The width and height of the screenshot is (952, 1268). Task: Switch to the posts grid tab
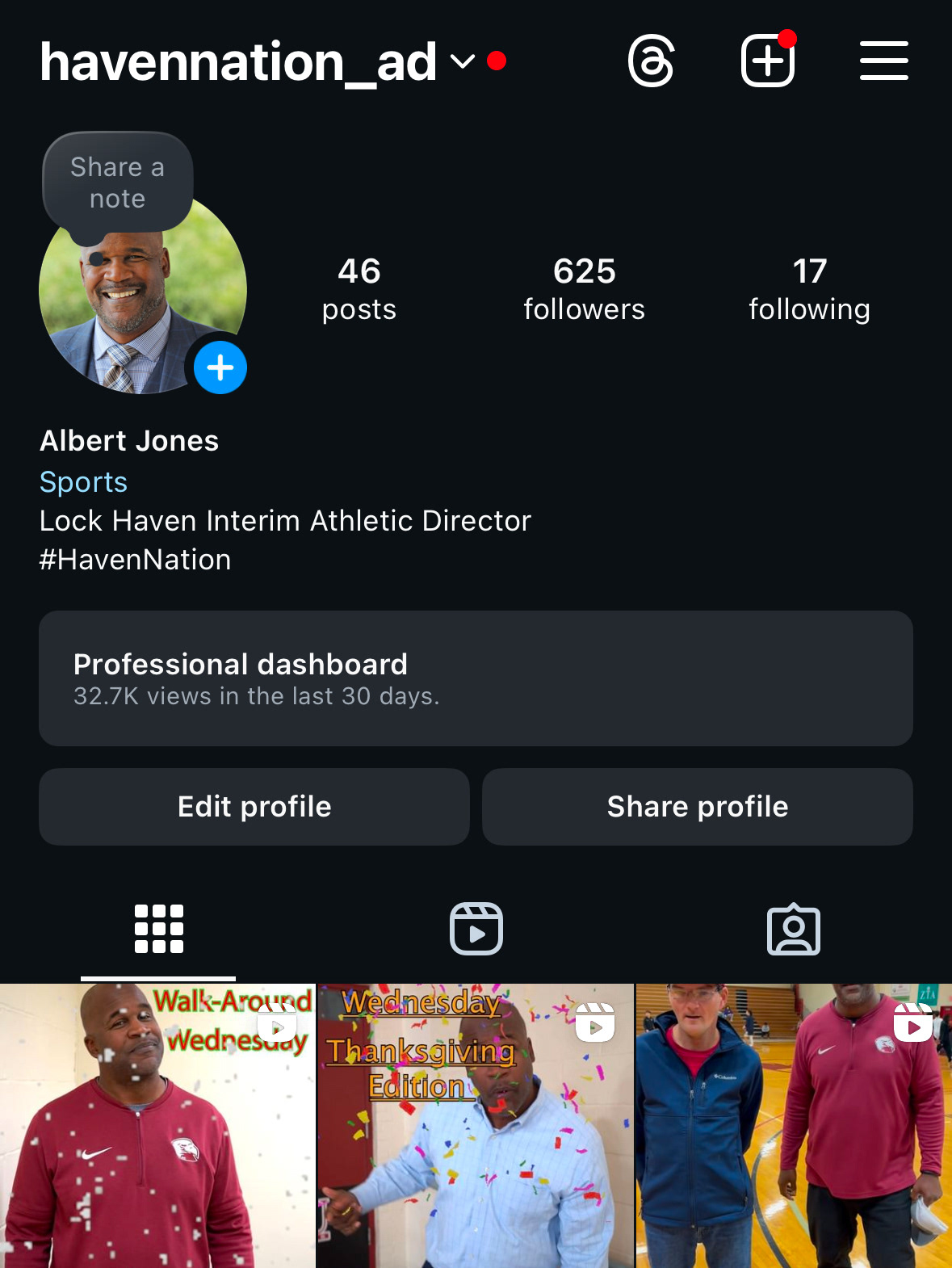pos(158,929)
